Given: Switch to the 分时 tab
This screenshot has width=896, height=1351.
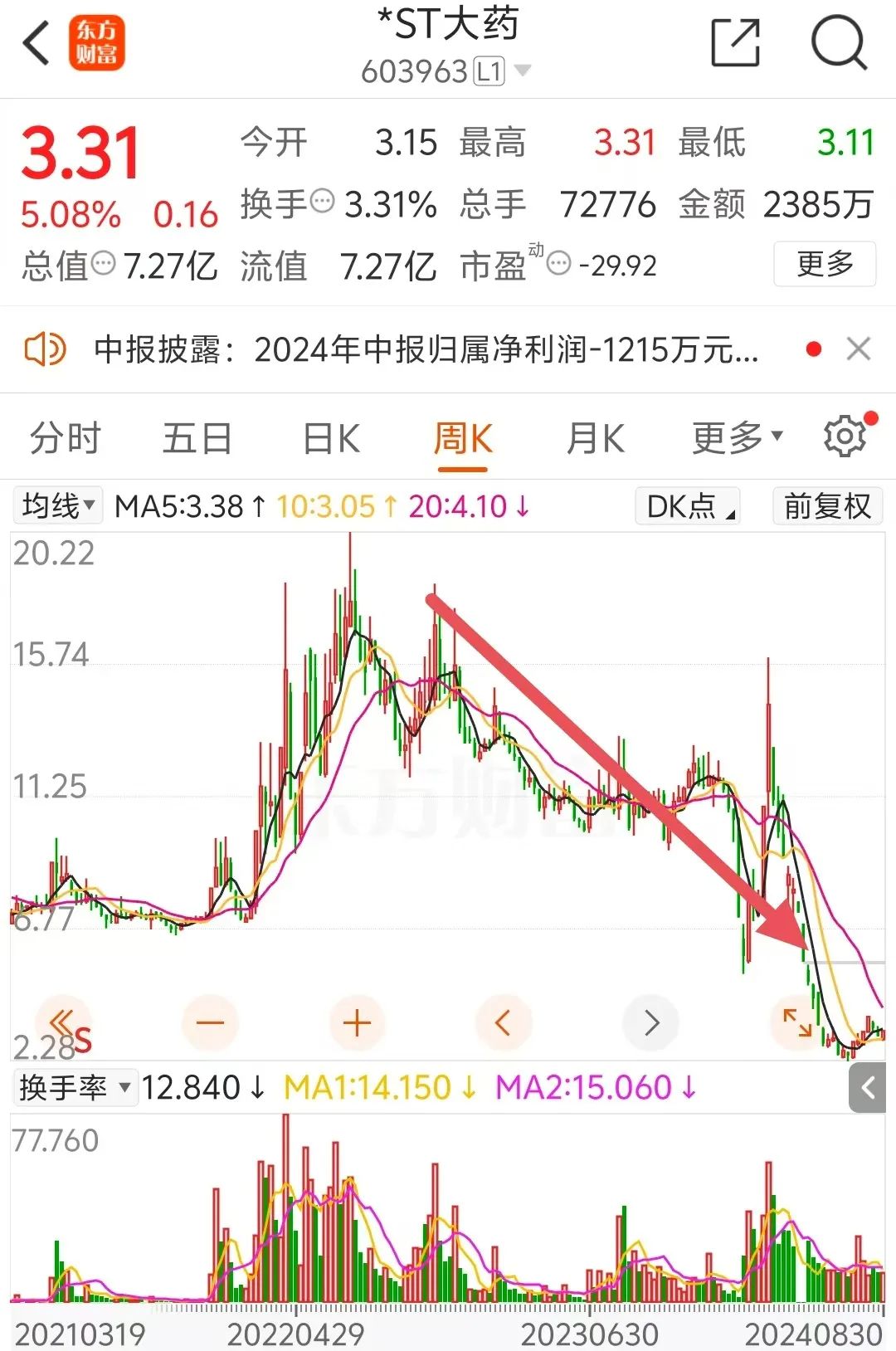Looking at the screenshot, I should coord(63,437).
